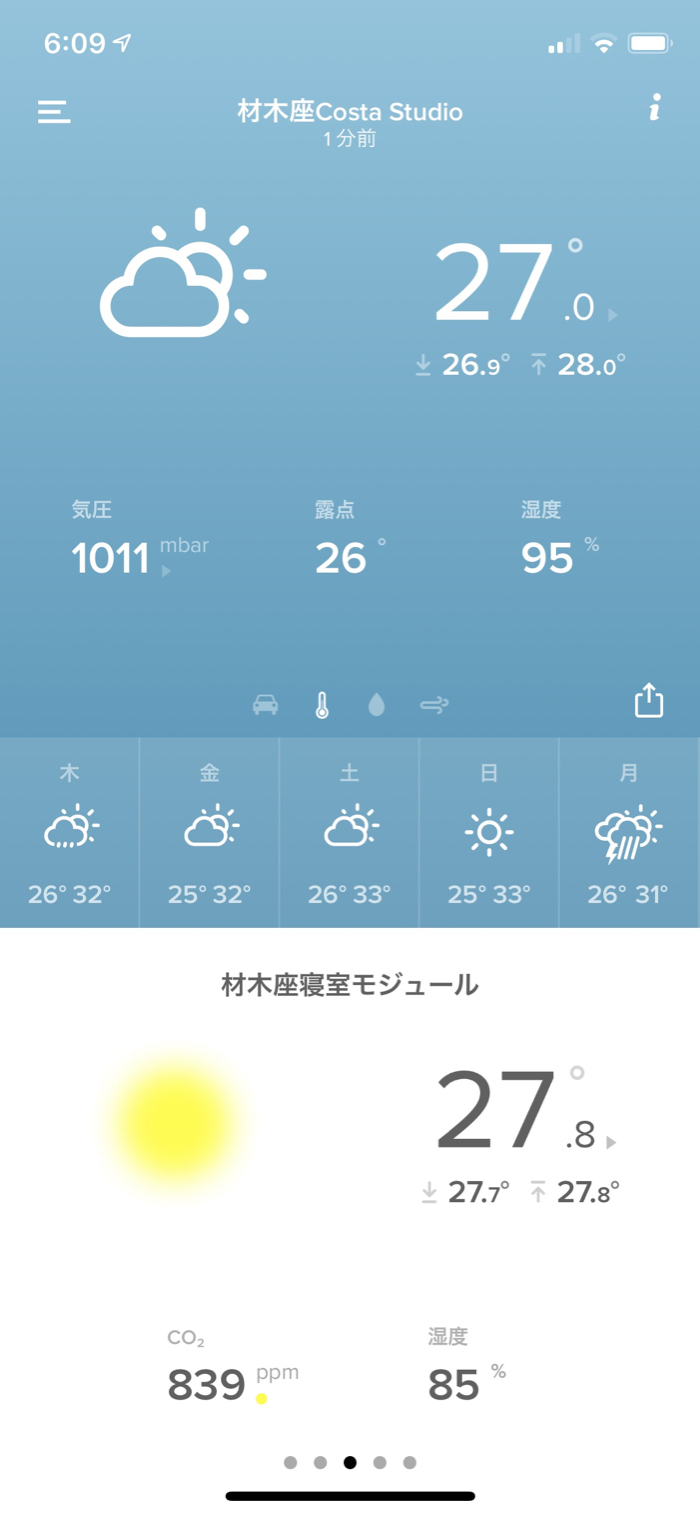
Task: Tap the page indicator dots
Action: (x=350, y=1462)
